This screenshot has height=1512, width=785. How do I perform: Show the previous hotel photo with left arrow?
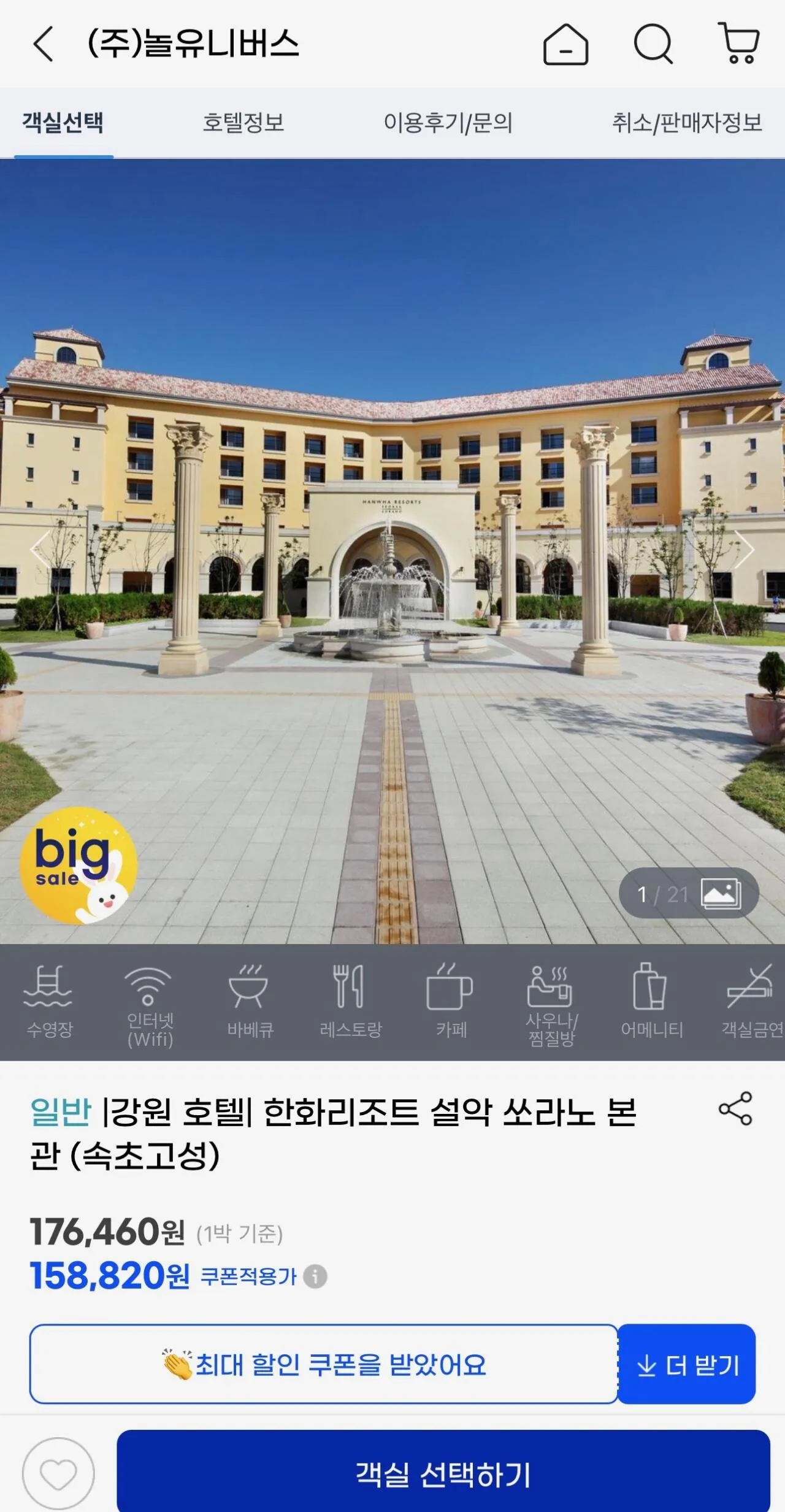coord(39,550)
